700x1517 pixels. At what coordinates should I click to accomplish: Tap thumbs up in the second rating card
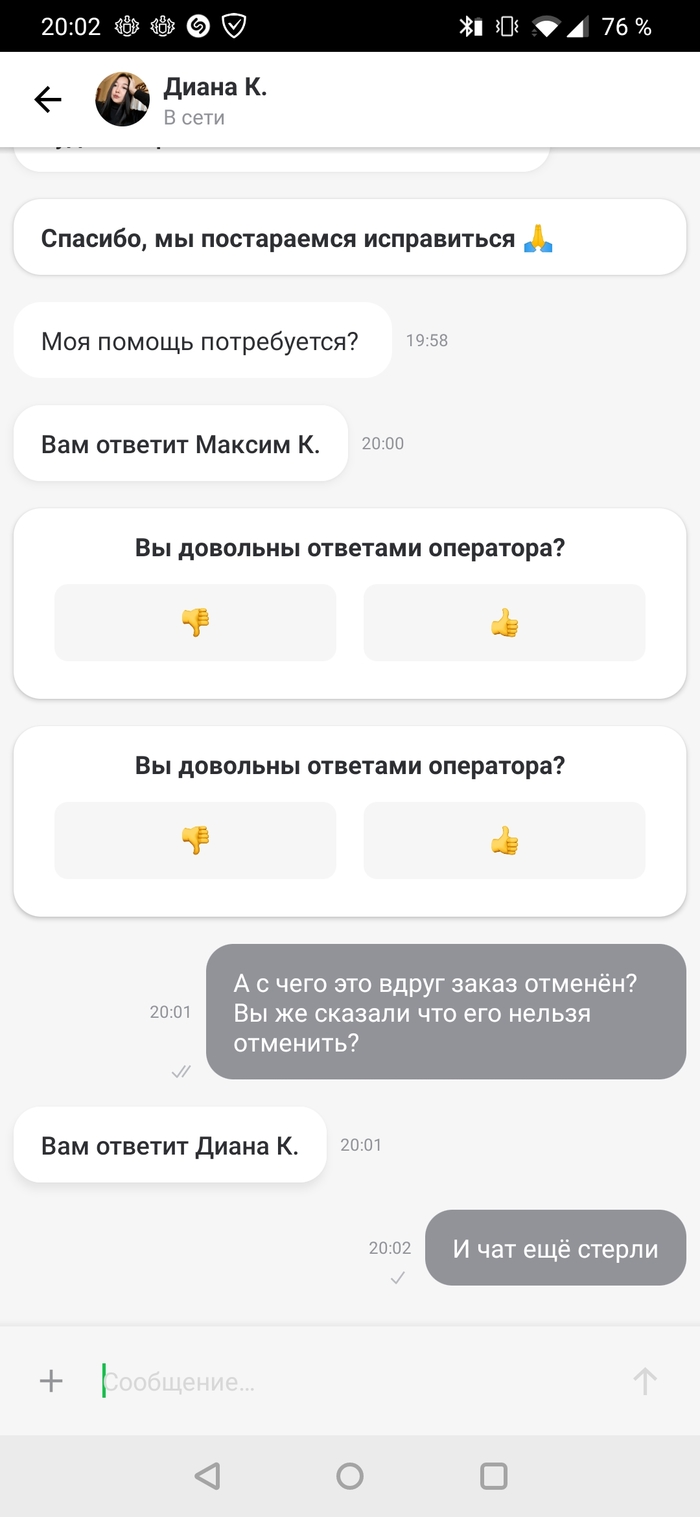coord(504,841)
